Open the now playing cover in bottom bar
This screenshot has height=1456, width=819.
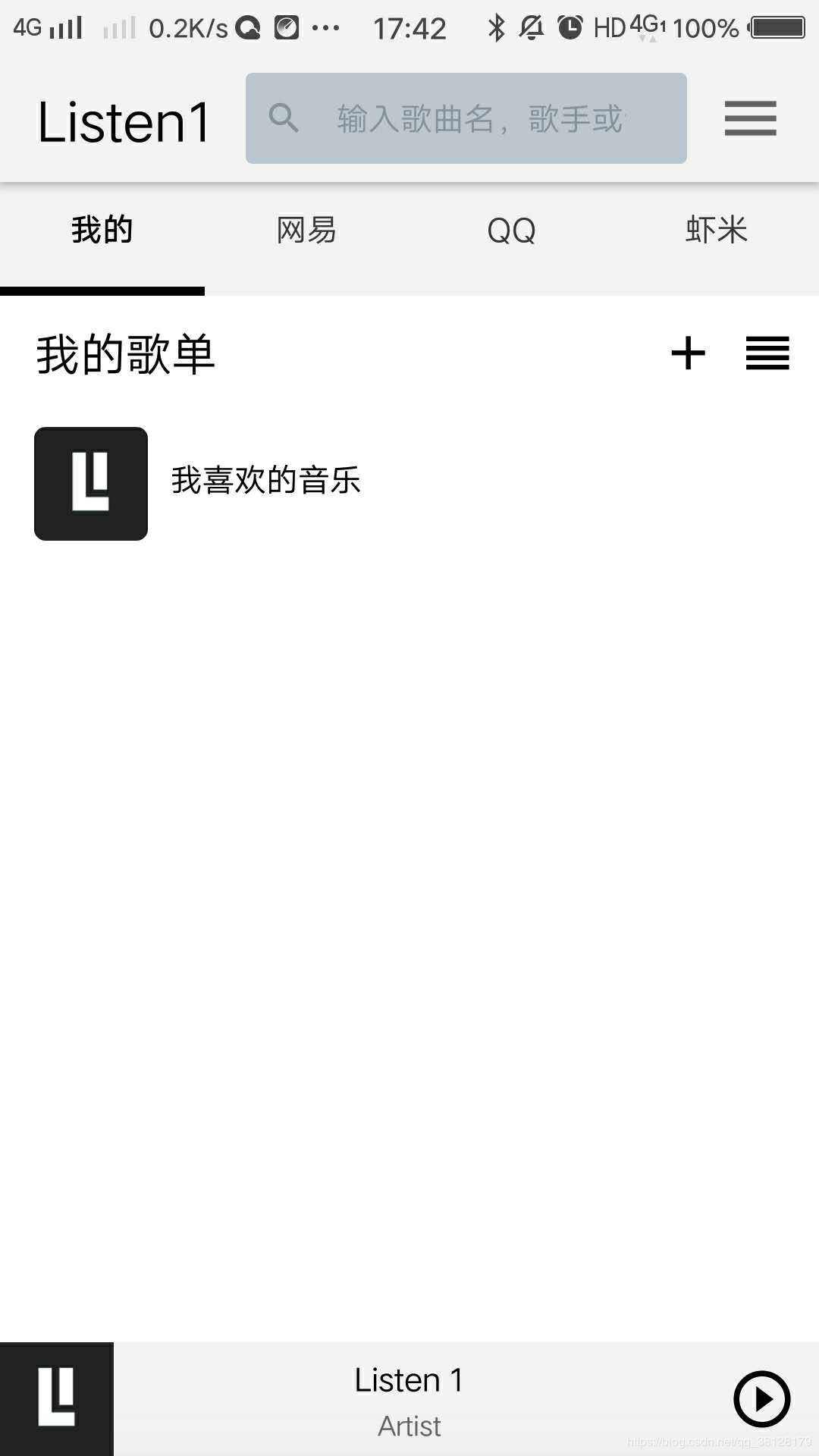point(57,1399)
